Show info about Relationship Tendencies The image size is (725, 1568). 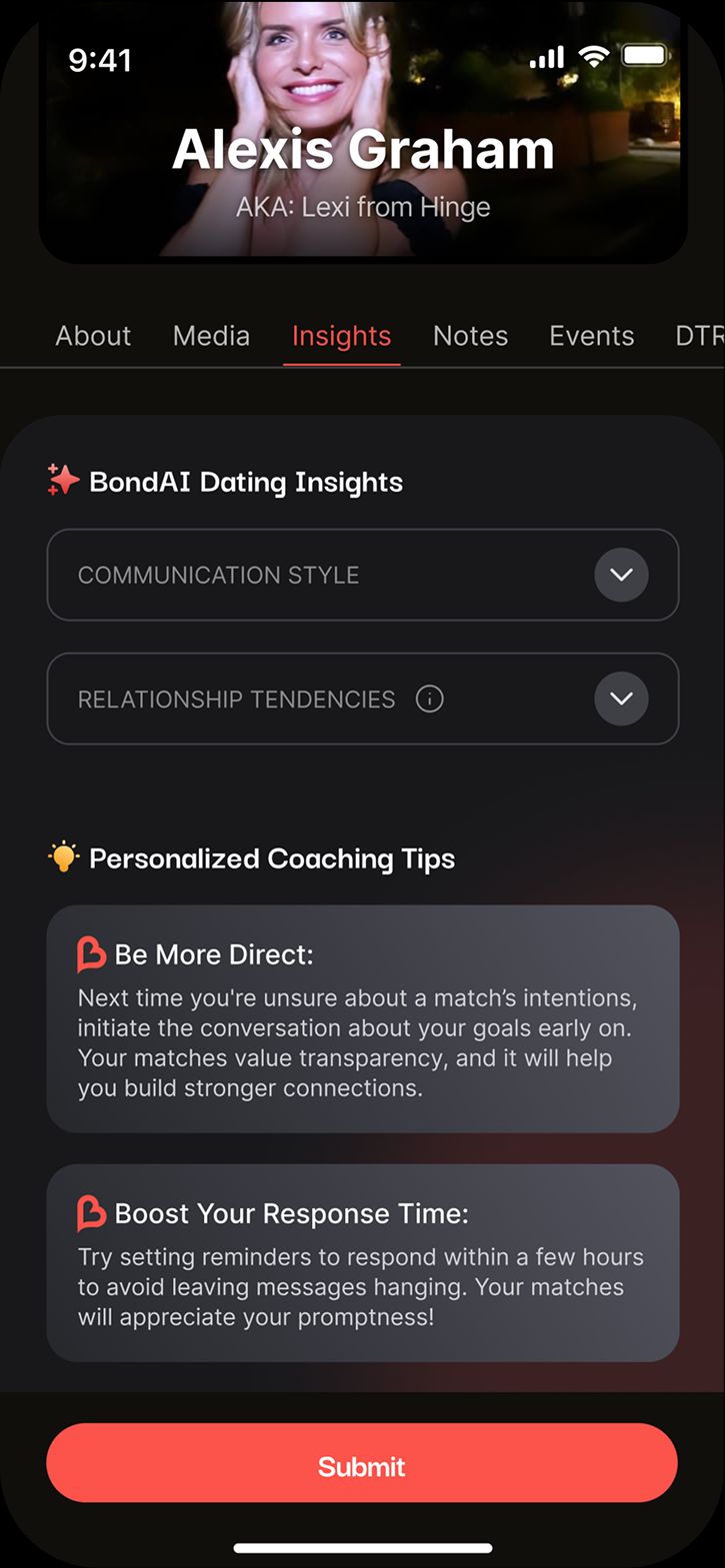[x=429, y=699]
